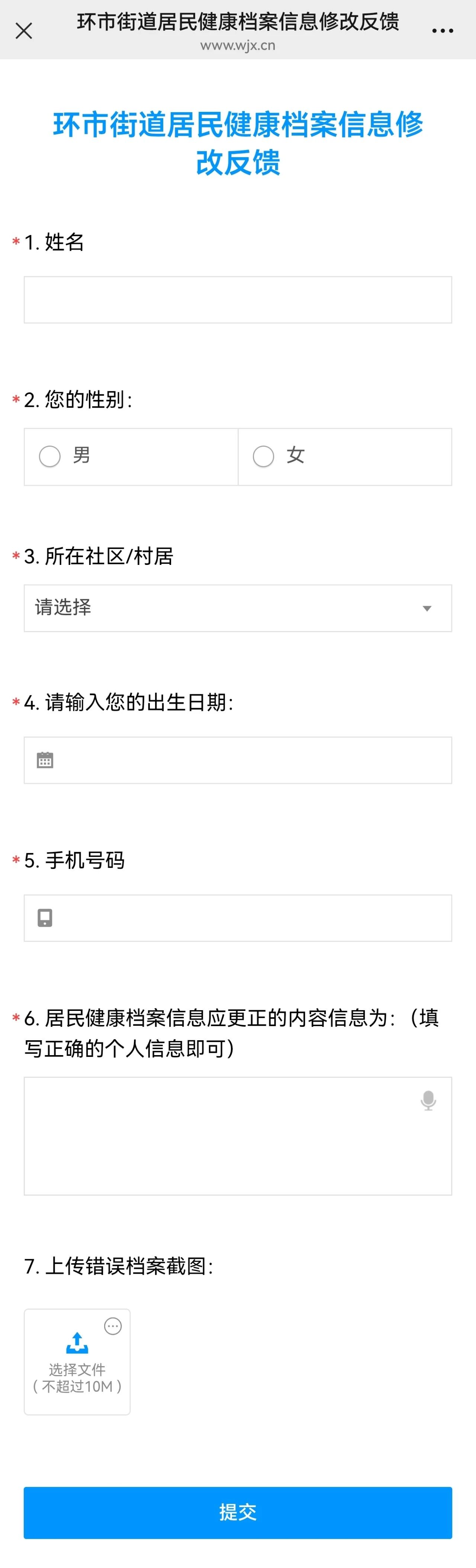Submit the form with 提交
The width and height of the screenshot is (476, 1568).
(237, 1512)
